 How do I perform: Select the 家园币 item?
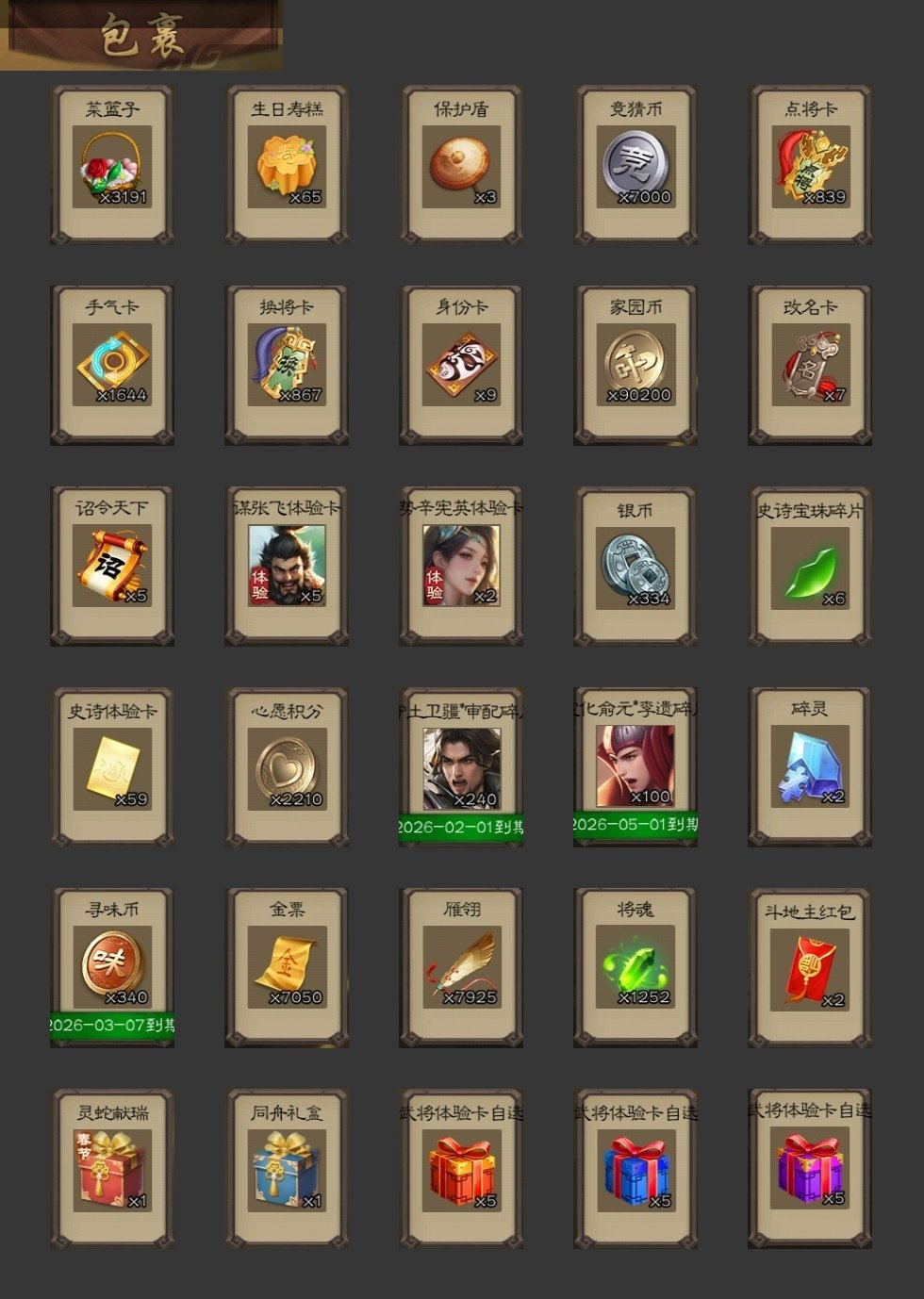point(635,366)
